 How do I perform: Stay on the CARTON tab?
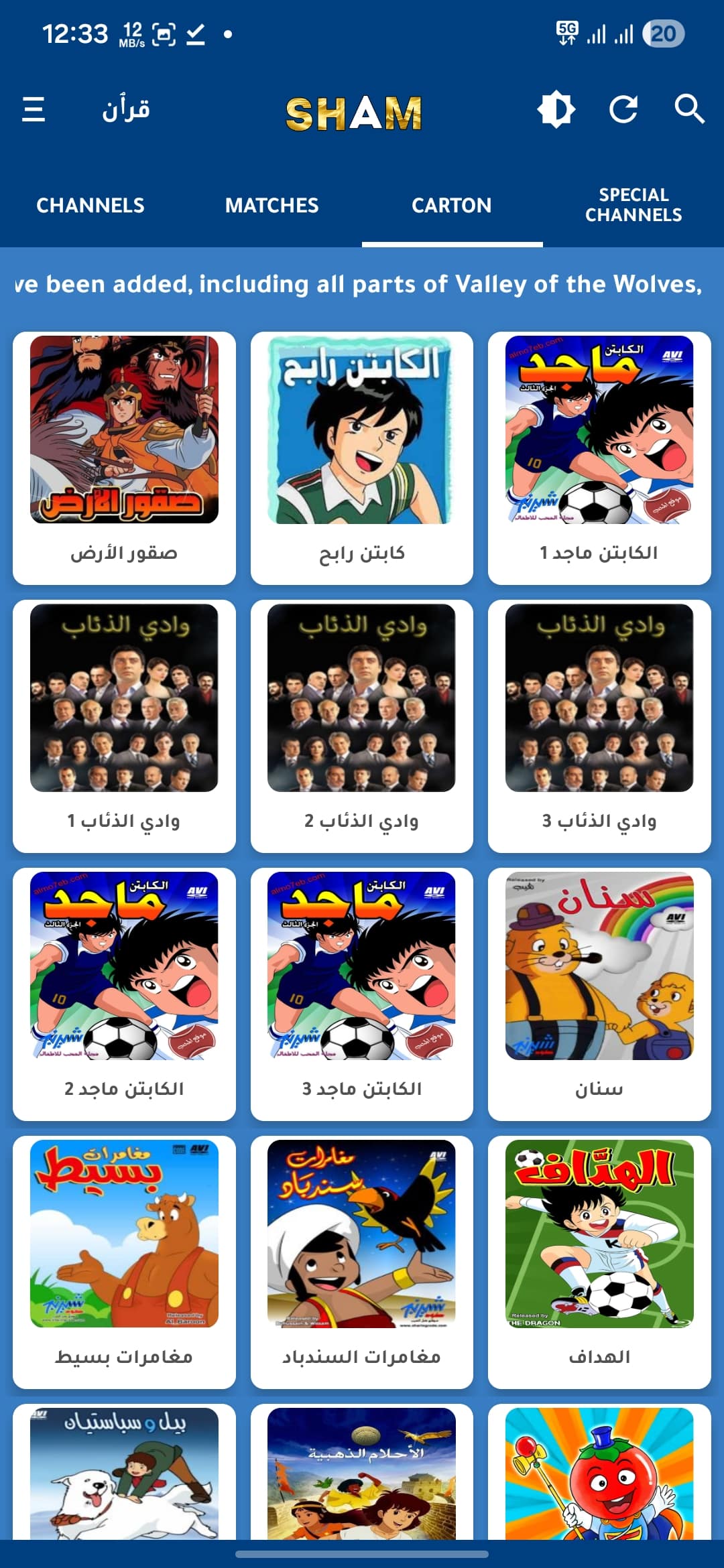coord(452,206)
